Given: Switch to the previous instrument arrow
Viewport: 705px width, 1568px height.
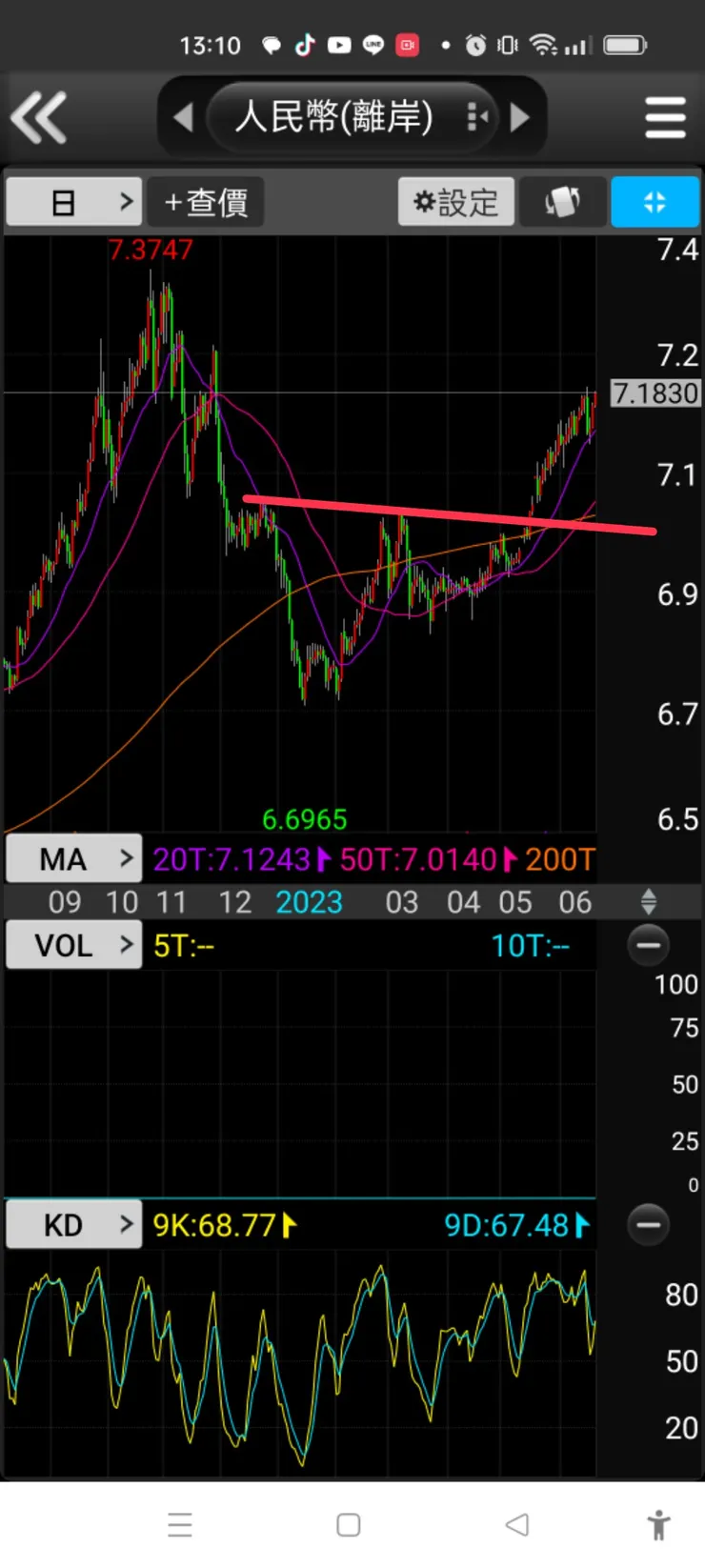Looking at the screenshot, I should pyautogui.click(x=183, y=117).
